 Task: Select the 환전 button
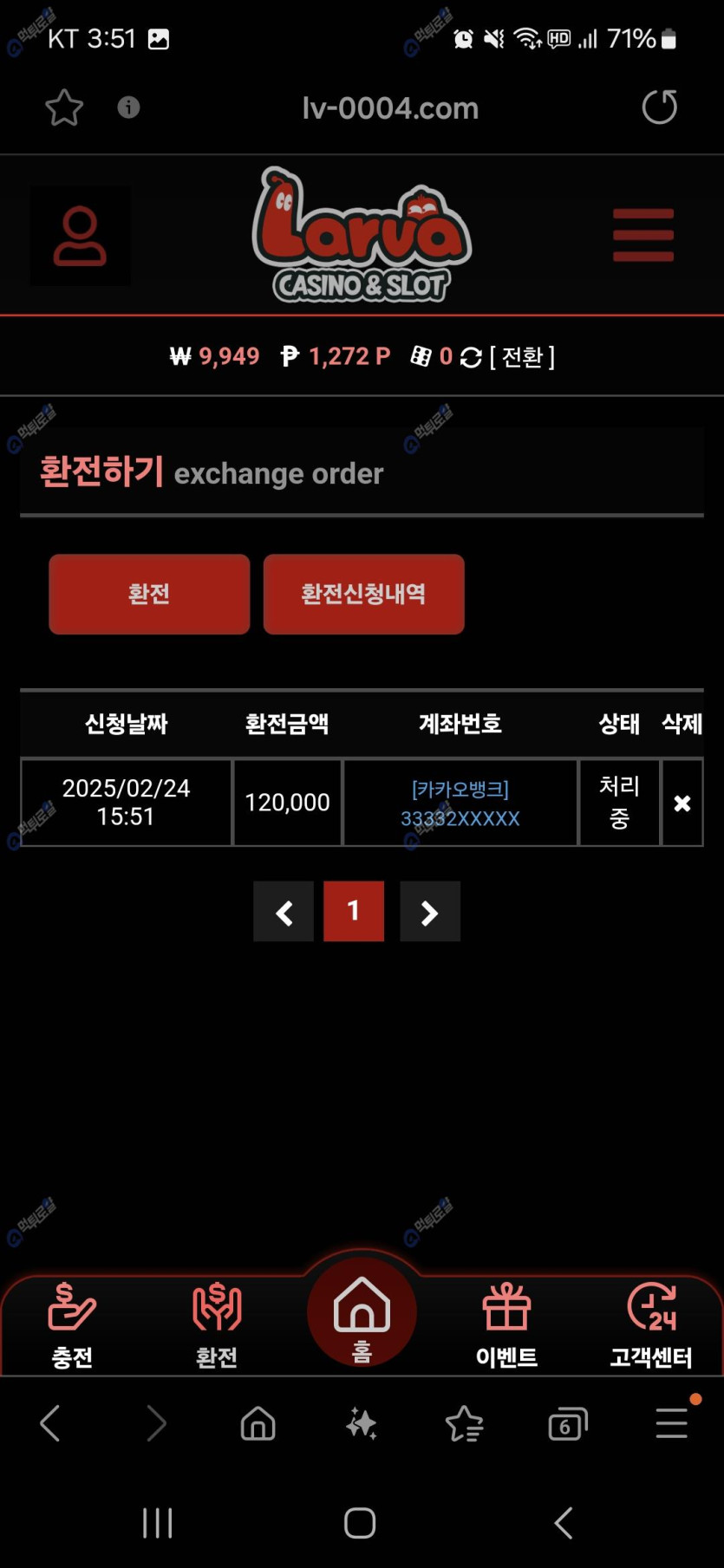pos(149,595)
